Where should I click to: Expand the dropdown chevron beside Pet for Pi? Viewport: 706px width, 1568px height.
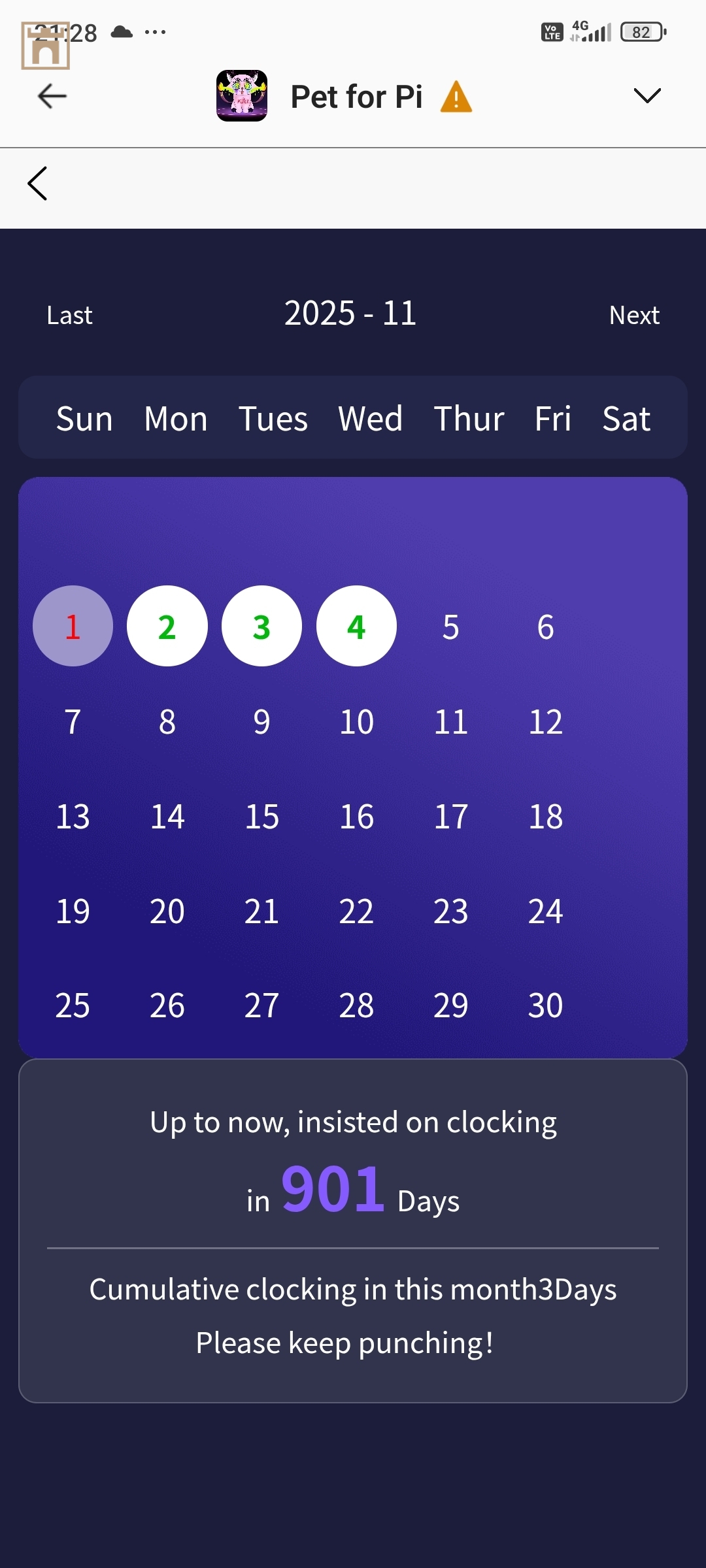(x=647, y=96)
